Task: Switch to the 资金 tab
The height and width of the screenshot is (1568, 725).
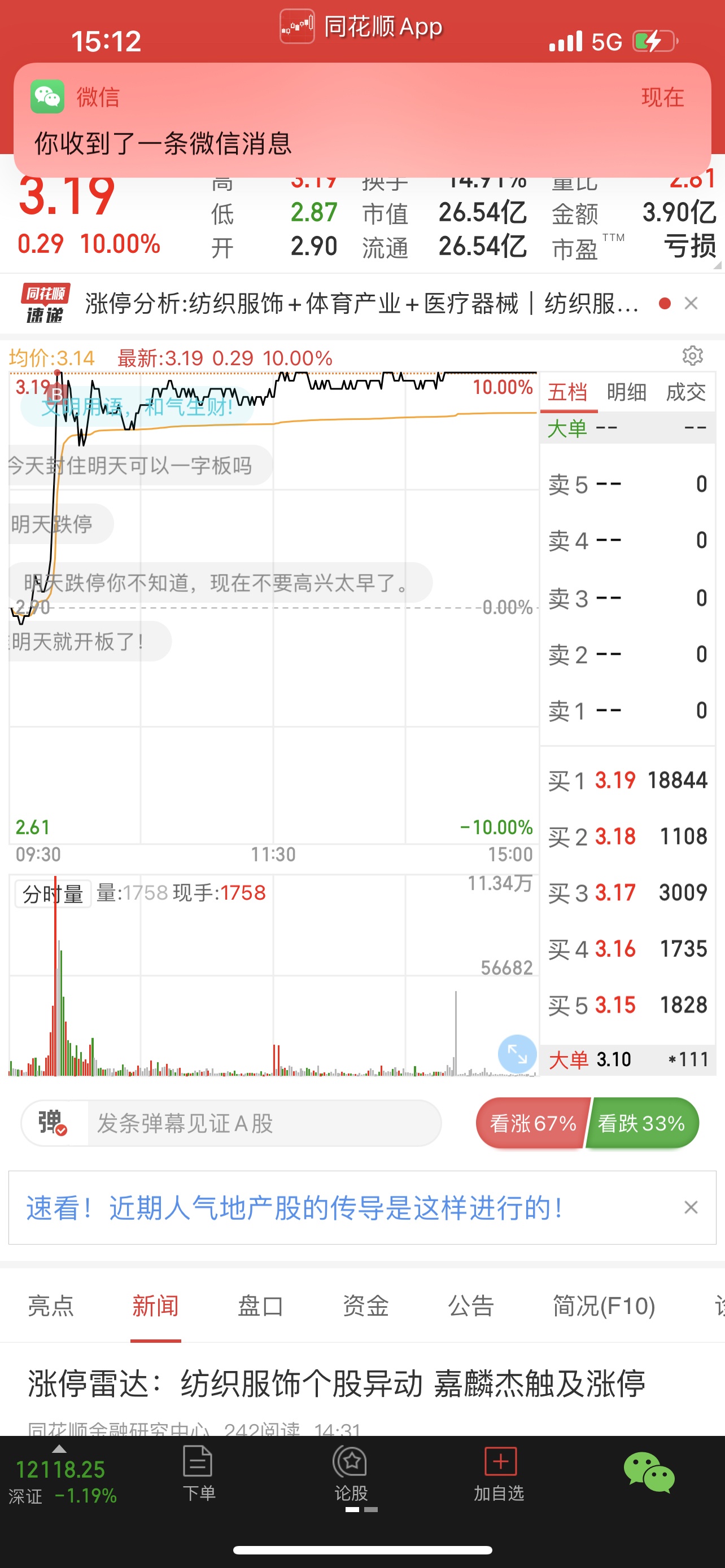Action: pyautogui.click(x=366, y=1306)
